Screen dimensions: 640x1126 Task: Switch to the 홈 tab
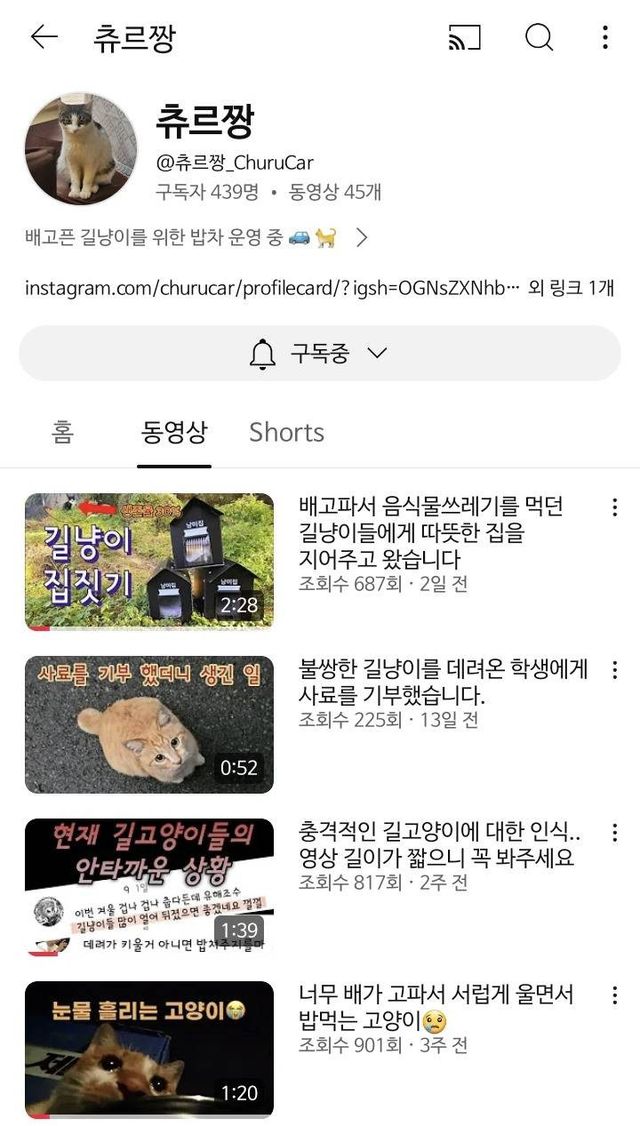pyautogui.click(x=62, y=432)
